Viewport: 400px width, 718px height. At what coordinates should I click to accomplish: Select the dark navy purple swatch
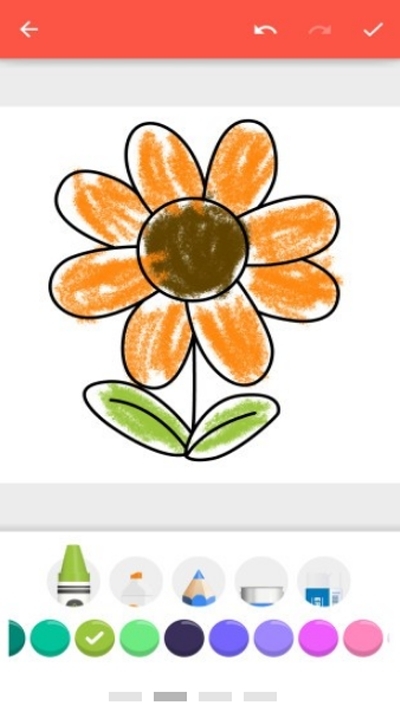coord(184,638)
